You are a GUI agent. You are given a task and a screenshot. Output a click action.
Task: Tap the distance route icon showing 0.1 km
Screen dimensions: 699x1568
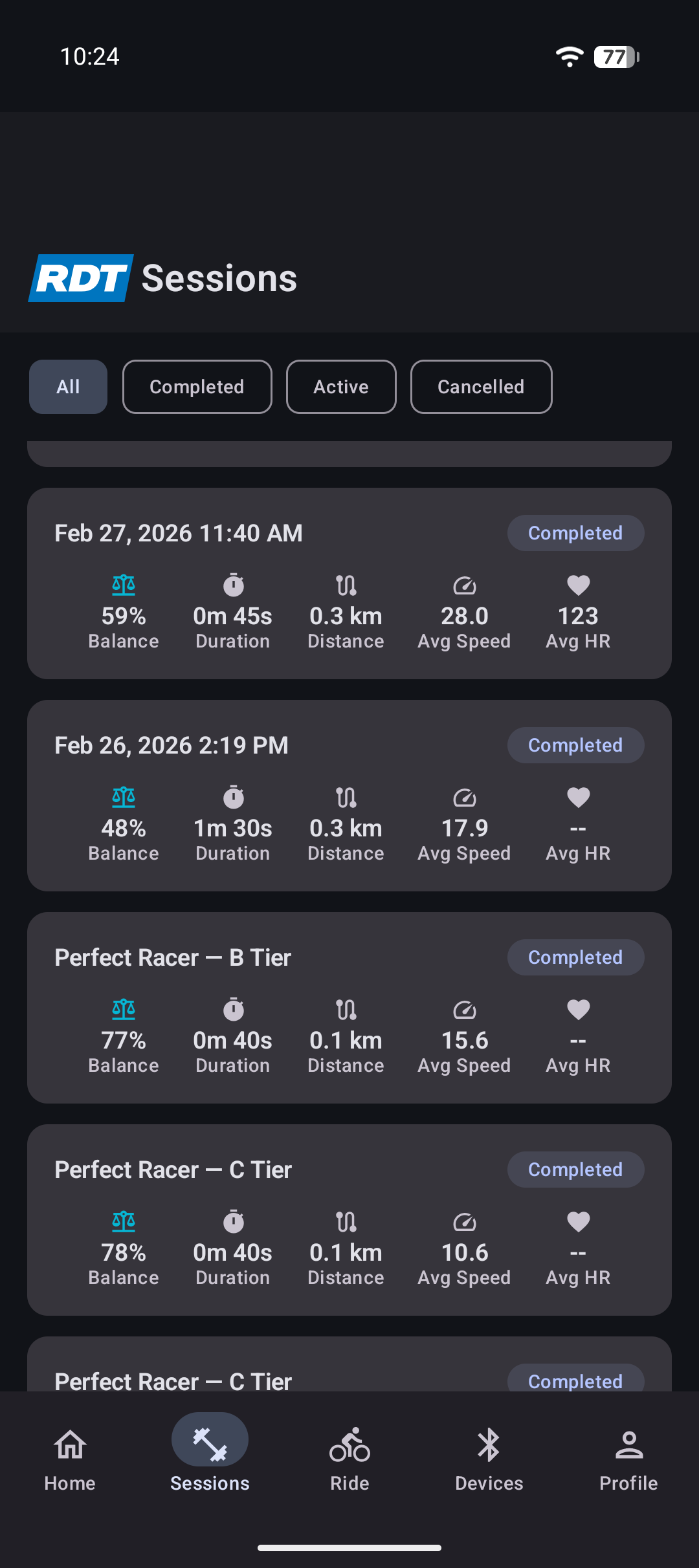pyautogui.click(x=346, y=1010)
